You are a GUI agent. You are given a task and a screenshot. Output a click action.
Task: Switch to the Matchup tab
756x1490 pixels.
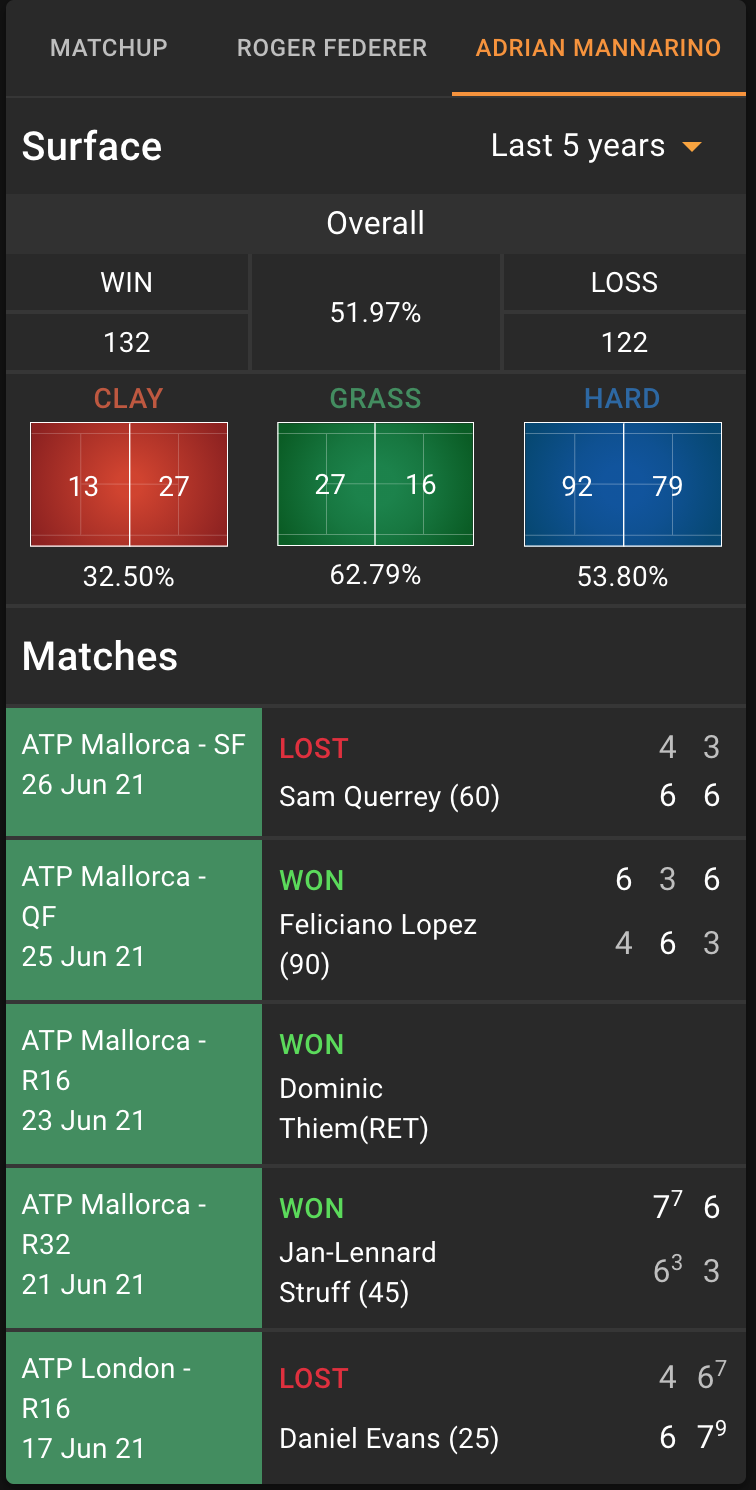(x=109, y=48)
